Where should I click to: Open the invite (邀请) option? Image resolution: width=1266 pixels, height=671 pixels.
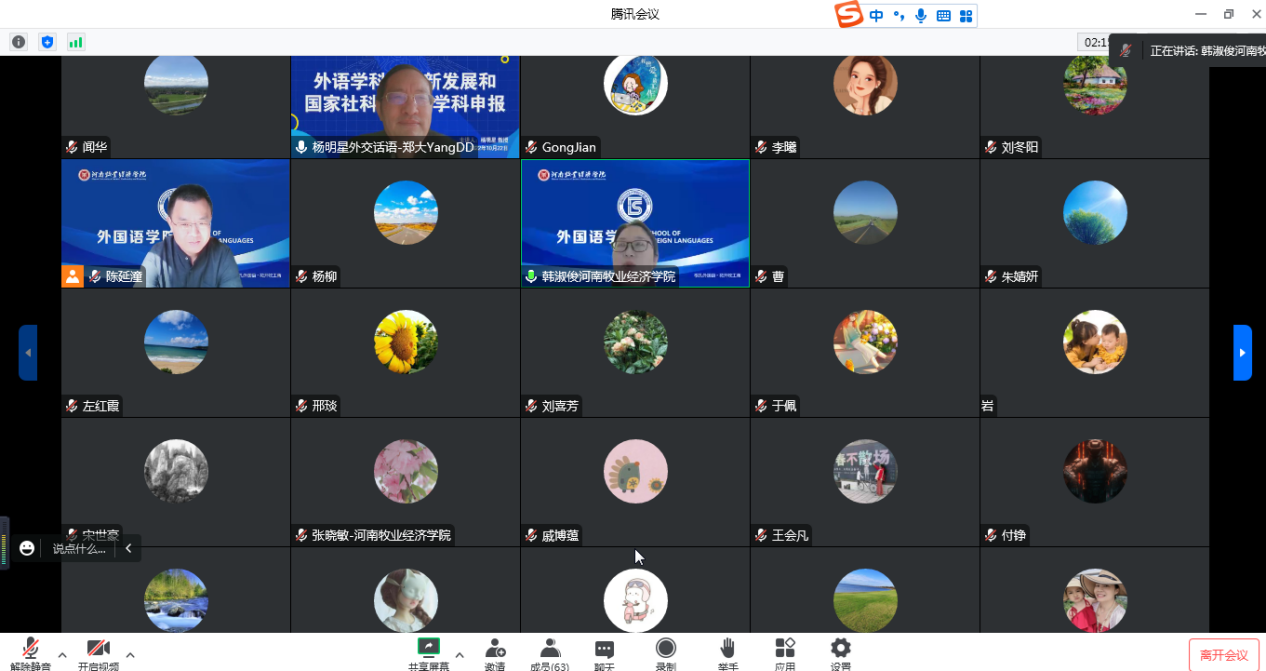pyautogui.click(x=495, y=652)
